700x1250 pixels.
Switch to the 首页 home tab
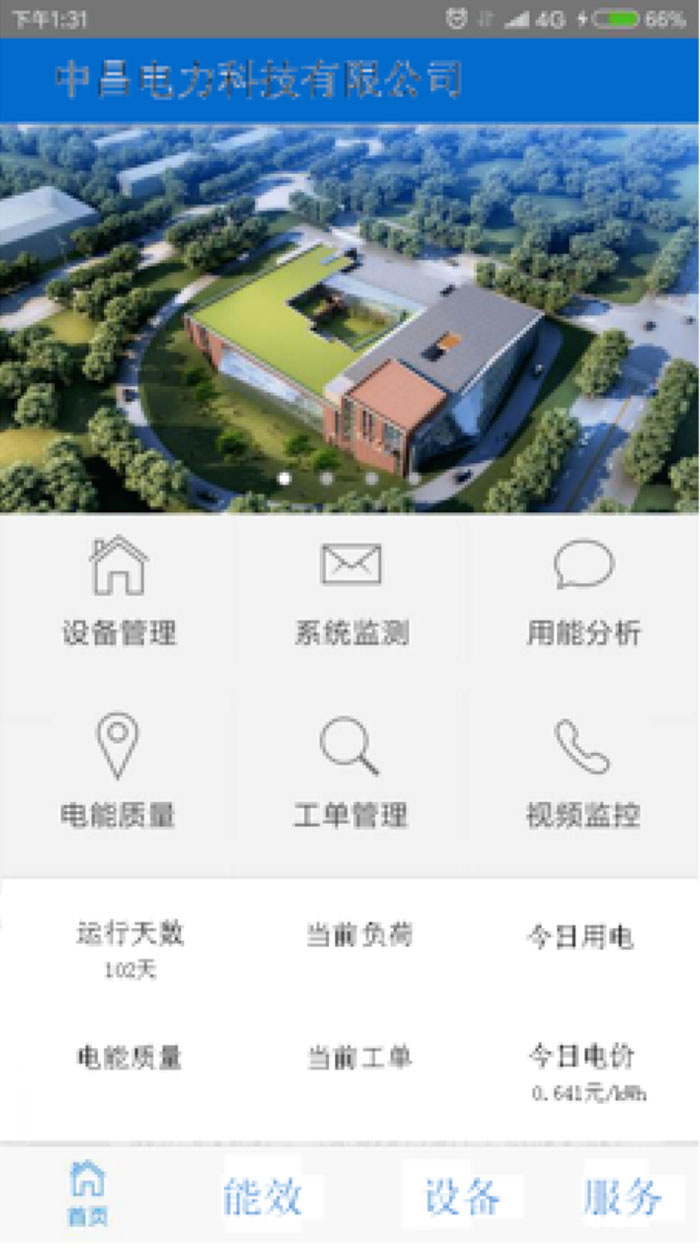pyautogui.click(x=88, y=1194)
